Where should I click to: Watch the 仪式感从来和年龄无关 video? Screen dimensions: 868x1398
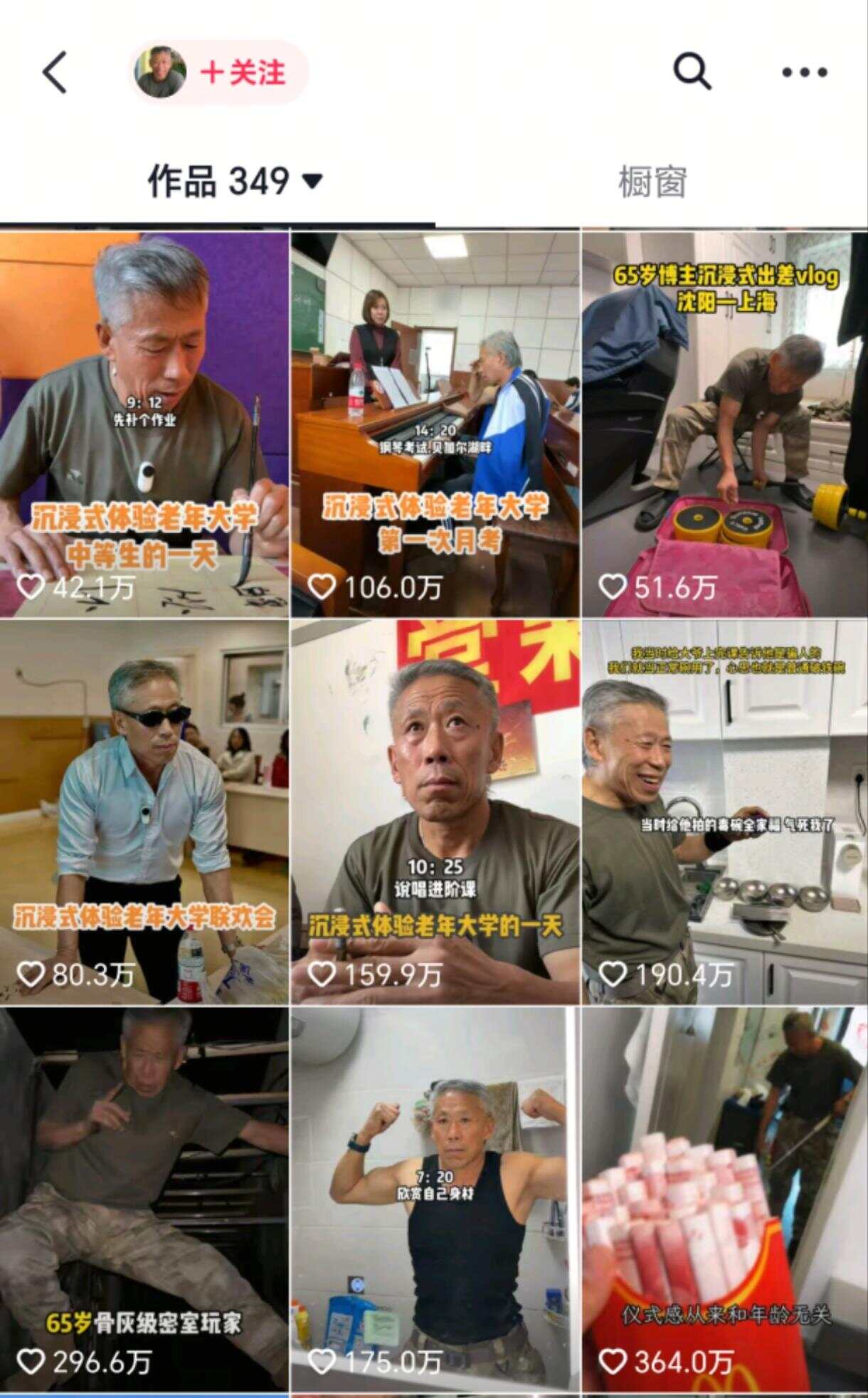724,1199
